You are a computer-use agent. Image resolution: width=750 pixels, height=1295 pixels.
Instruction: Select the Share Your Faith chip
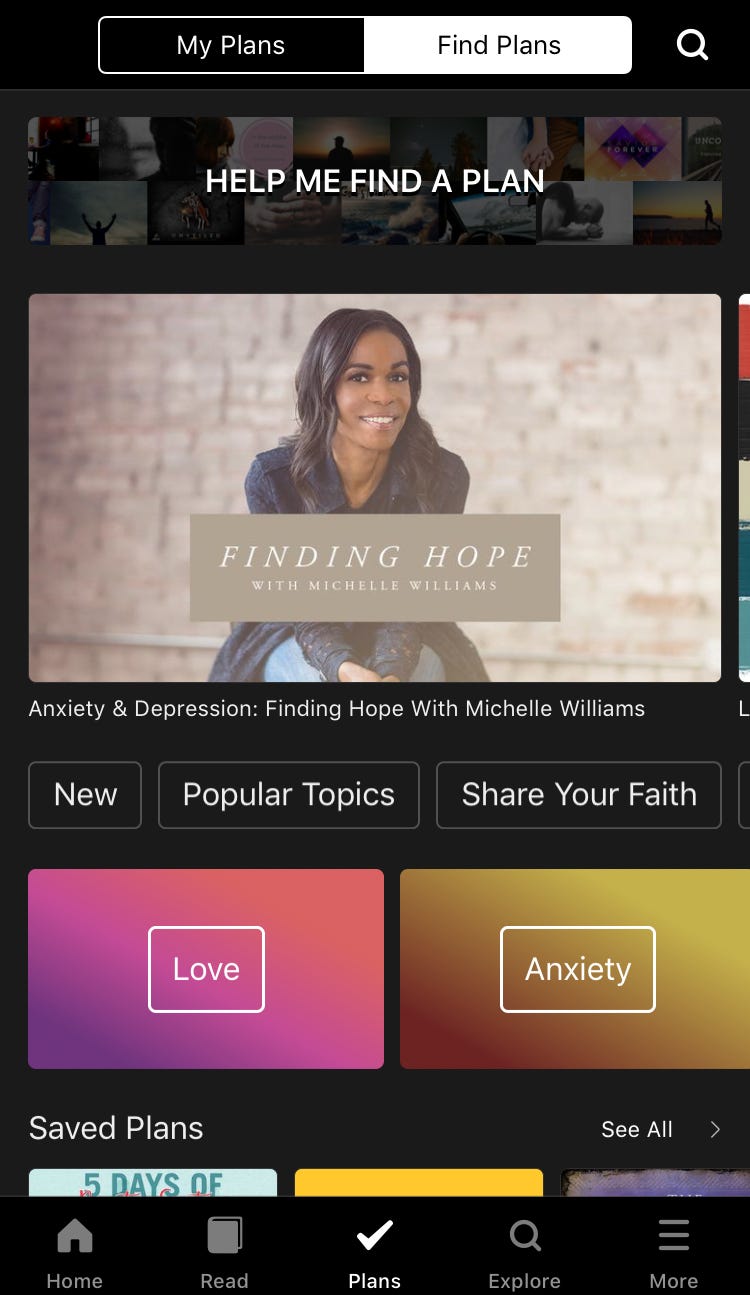[578, 795]
